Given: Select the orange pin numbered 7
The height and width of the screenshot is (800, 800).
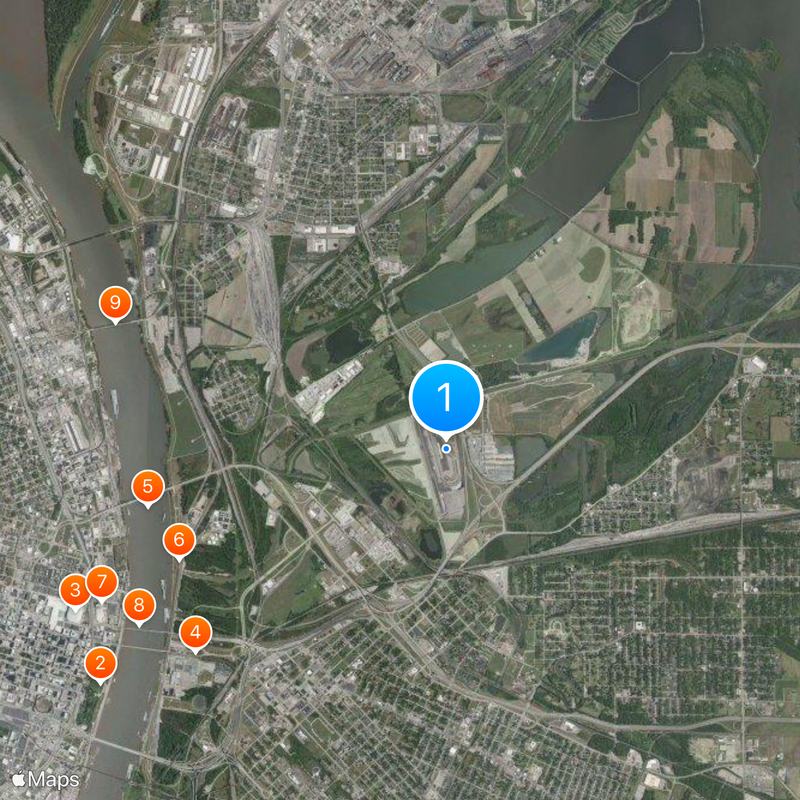Looking at the screenshot, I should (x=101, y=582).
